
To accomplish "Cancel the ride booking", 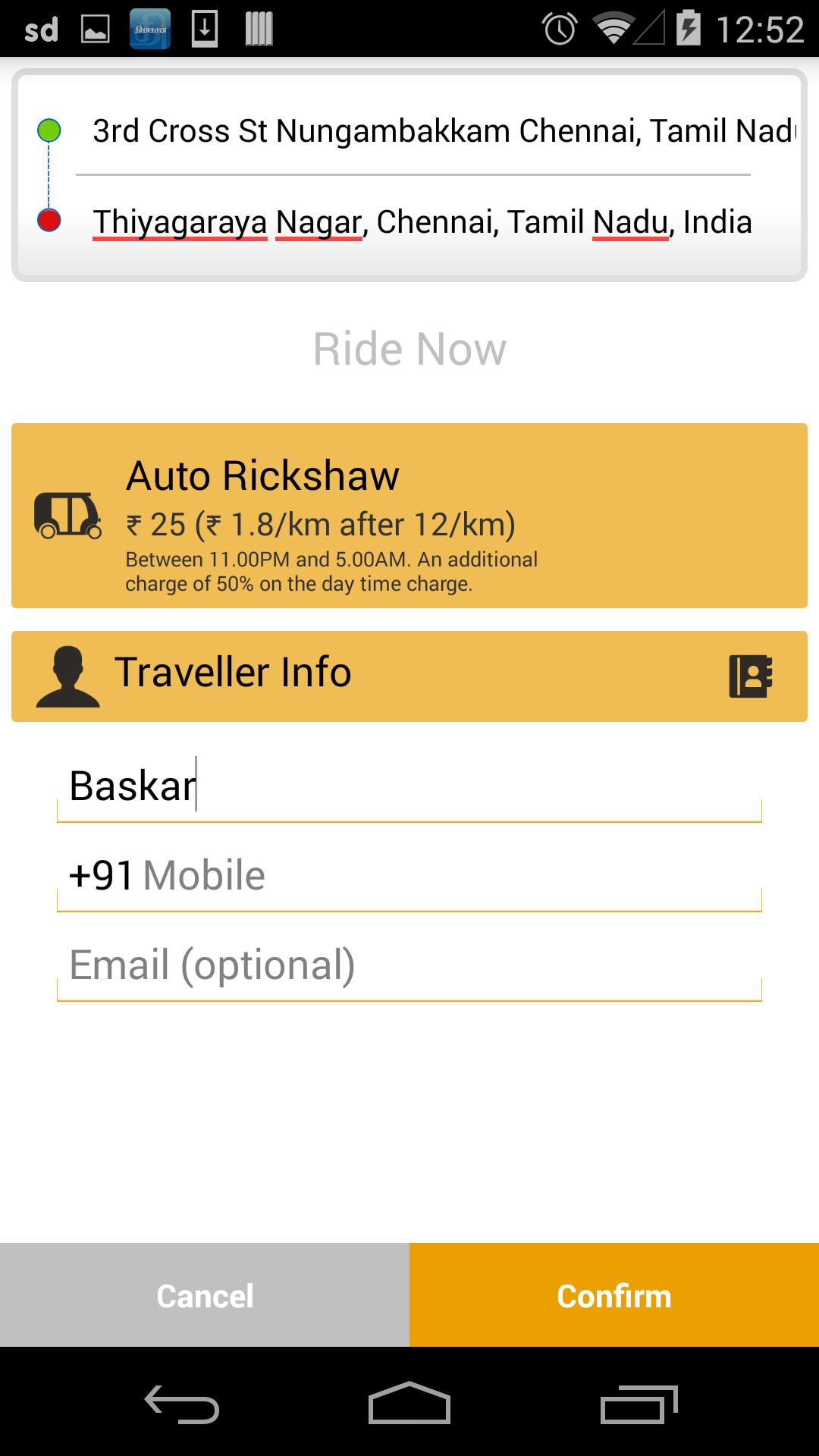I will click(205, 1295).
